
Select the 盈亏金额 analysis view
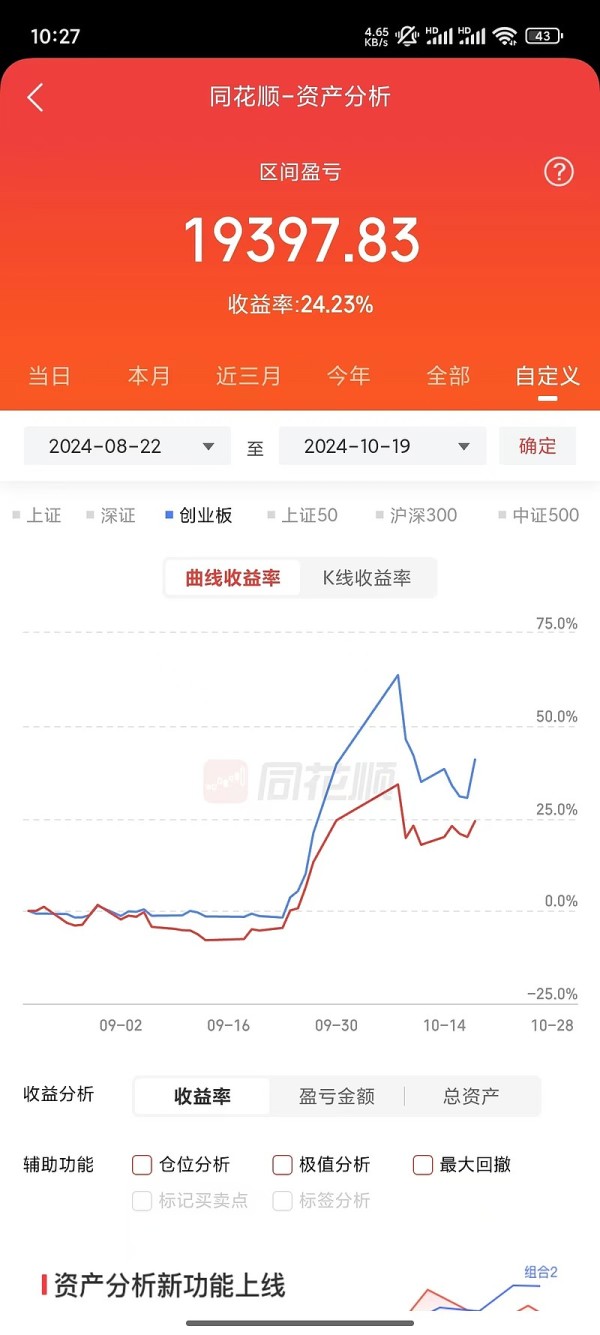[x=337, y=1096]
